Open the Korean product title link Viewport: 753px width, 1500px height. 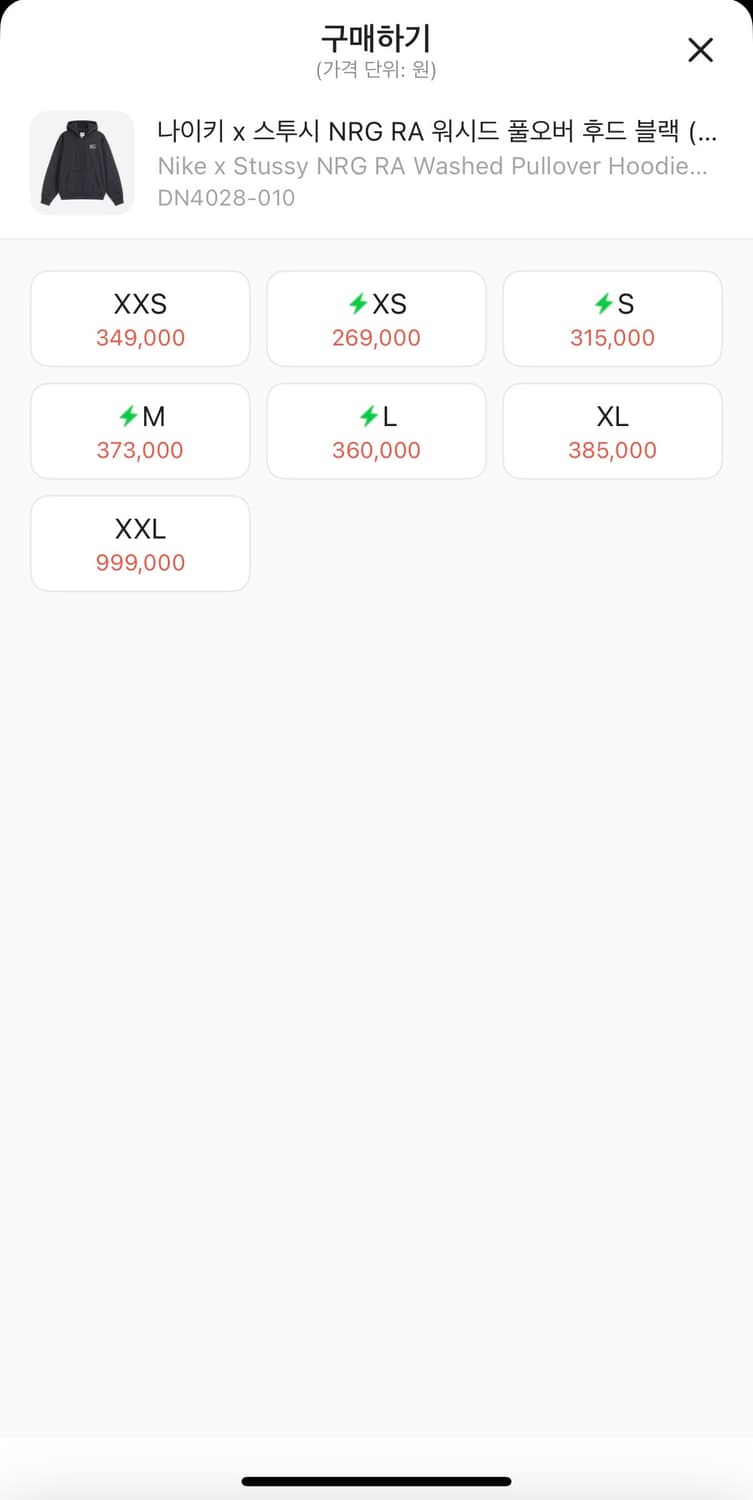tap(437, 131)
